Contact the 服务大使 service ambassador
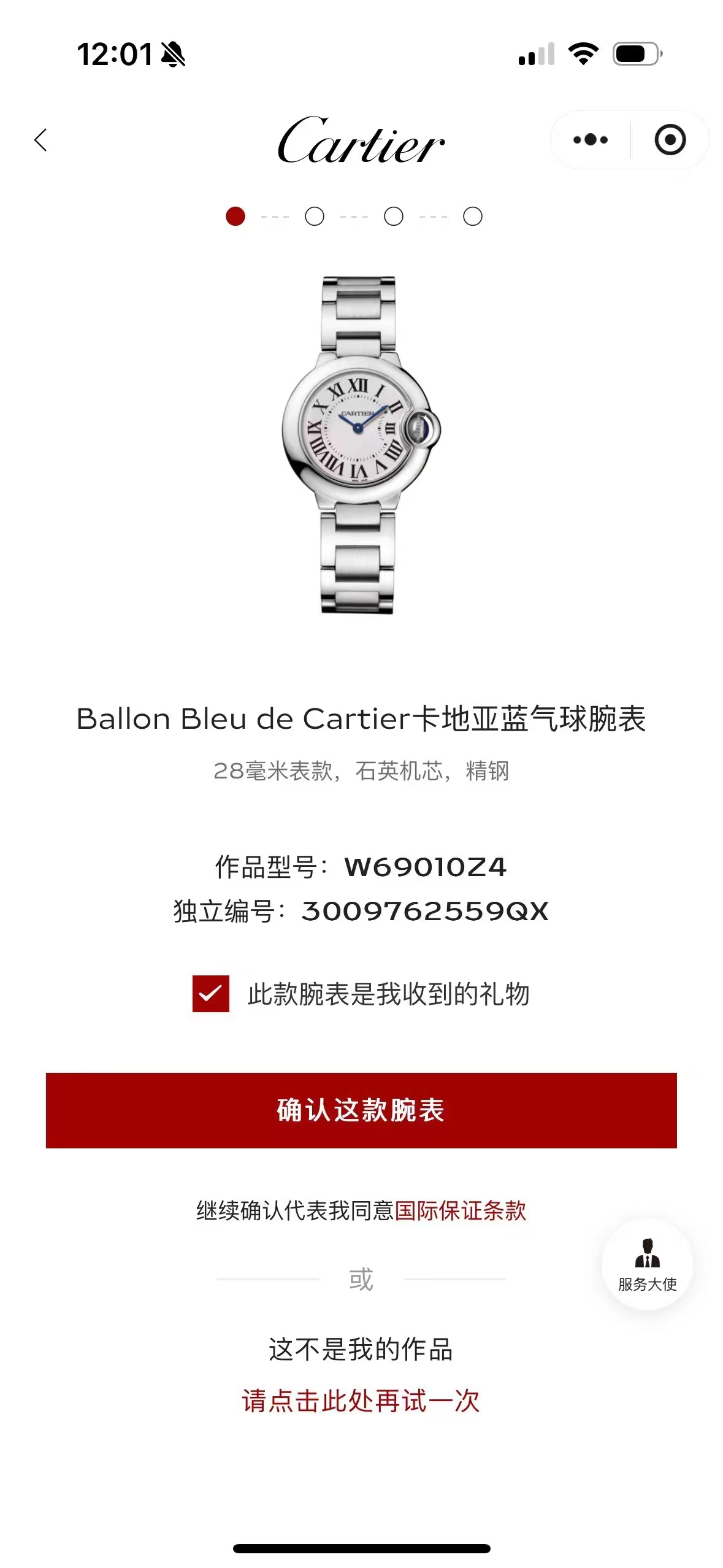 point(647,1264)
